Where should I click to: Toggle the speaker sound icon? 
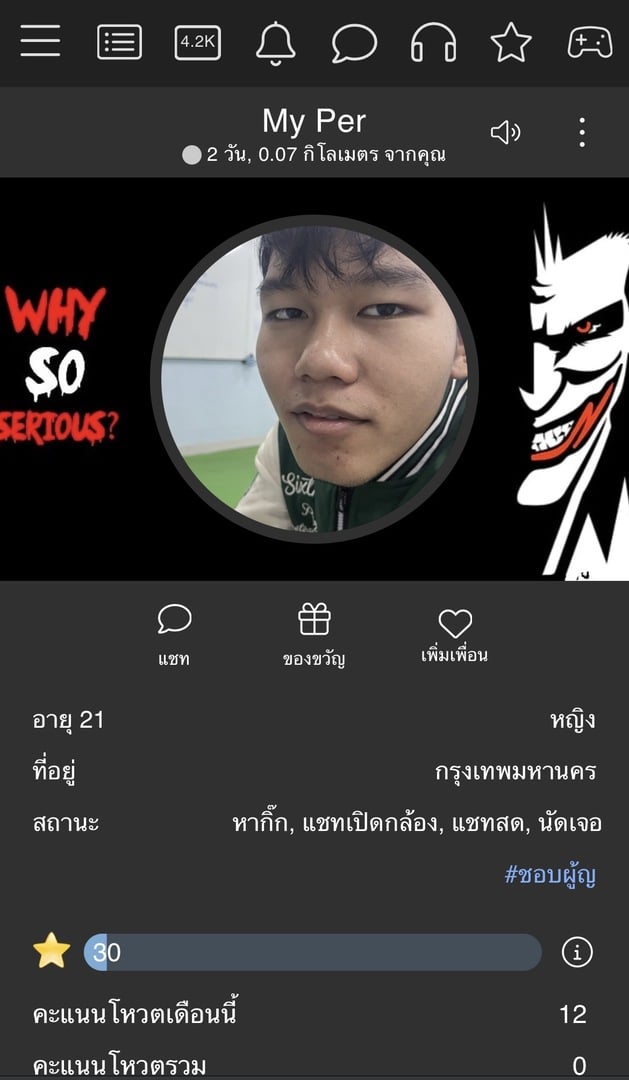coord(505,132)
